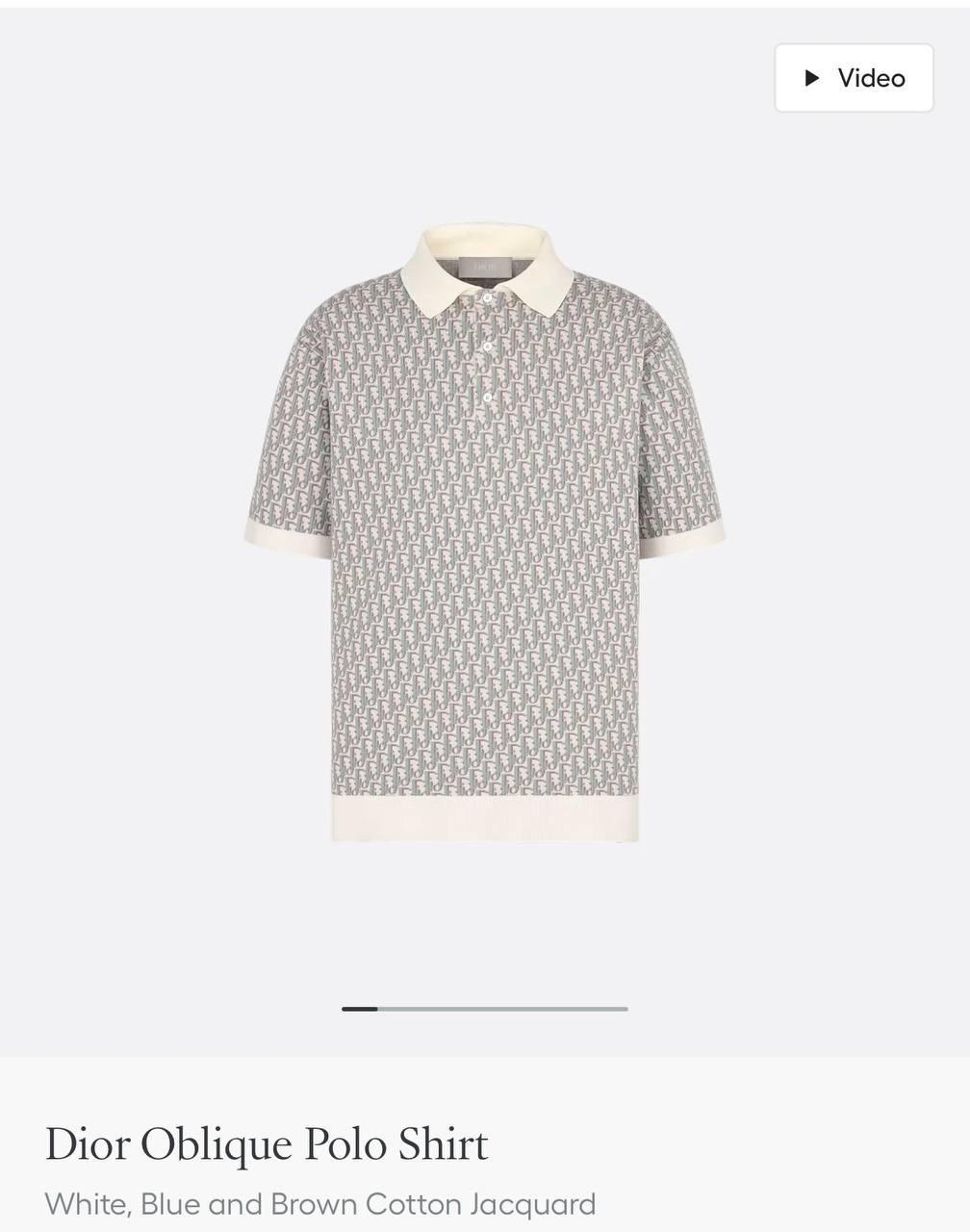Play the product video
Screen dimensions: 970x1232
click(854, 78)
